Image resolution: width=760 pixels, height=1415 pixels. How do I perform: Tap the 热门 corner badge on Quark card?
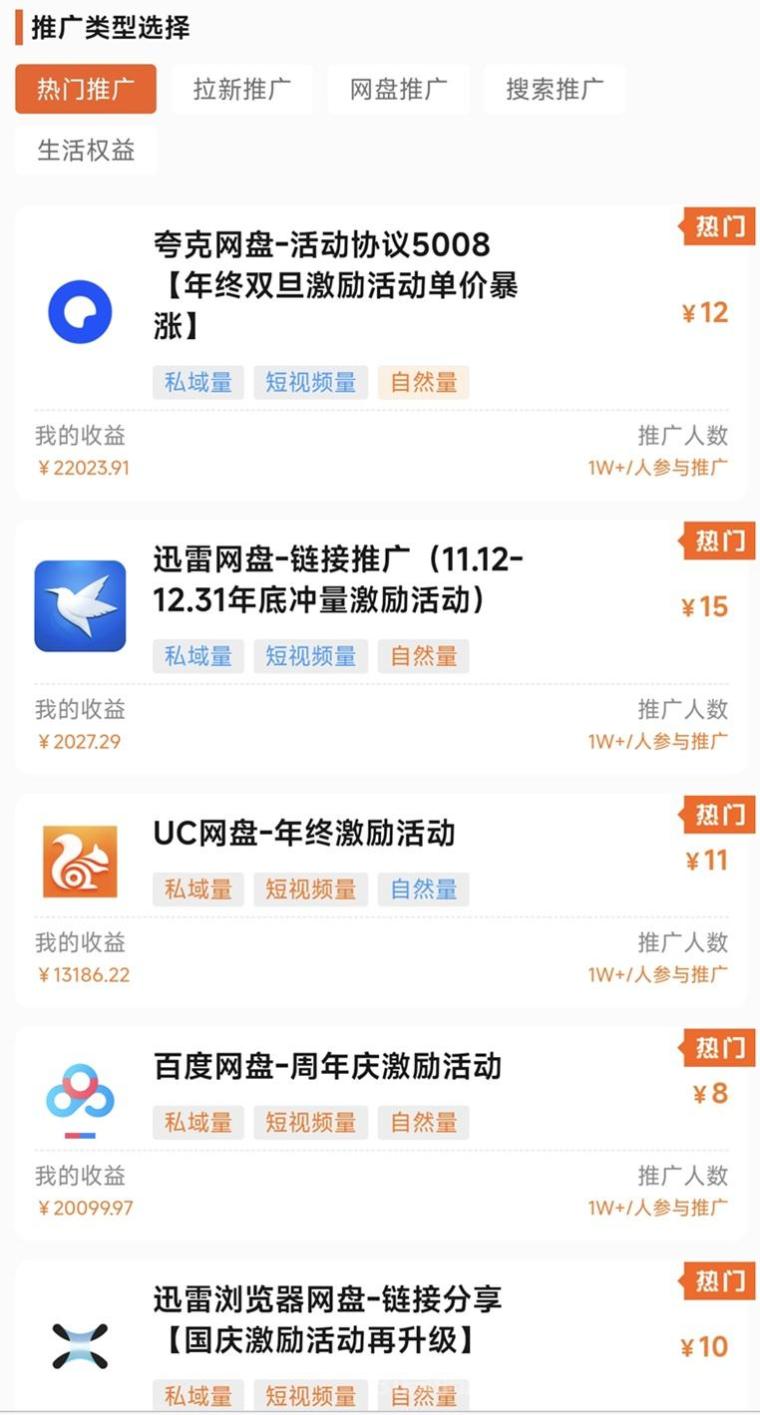tap(718, 226)
